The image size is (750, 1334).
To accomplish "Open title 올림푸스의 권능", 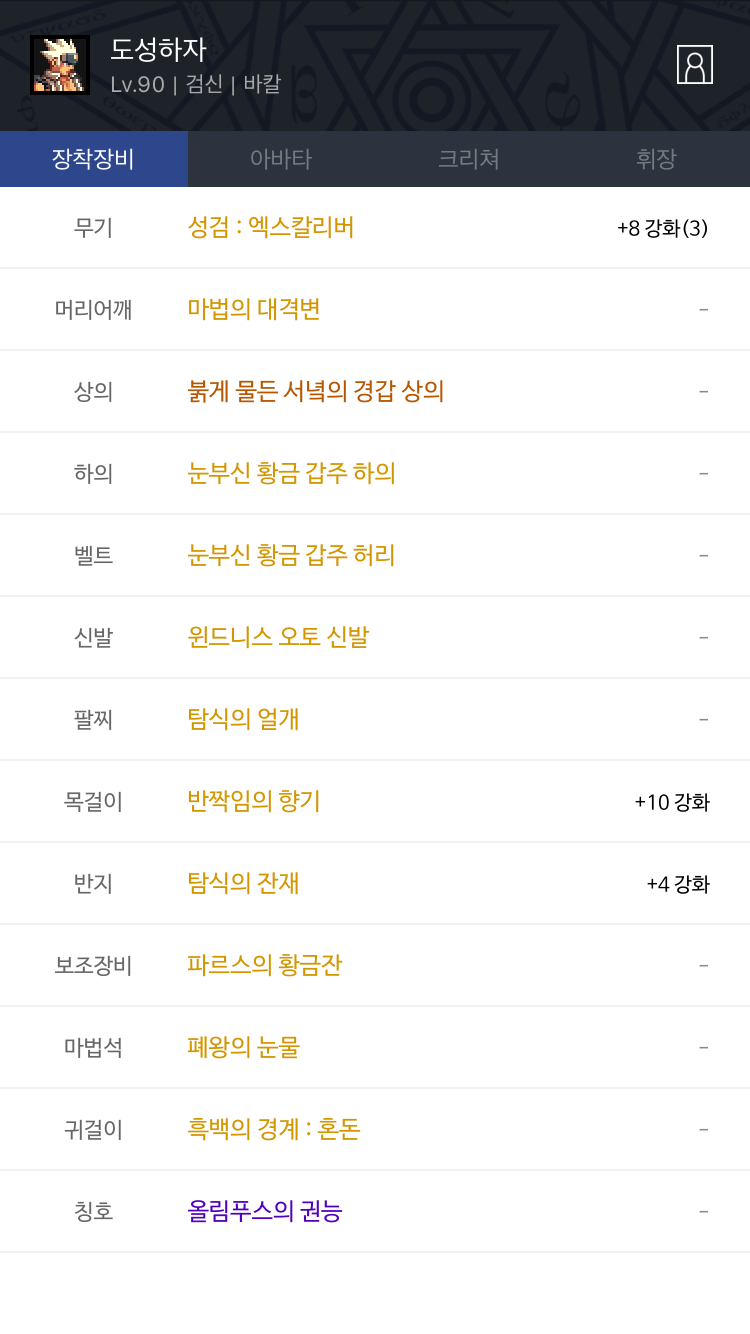I will [x=265, y=1211].
